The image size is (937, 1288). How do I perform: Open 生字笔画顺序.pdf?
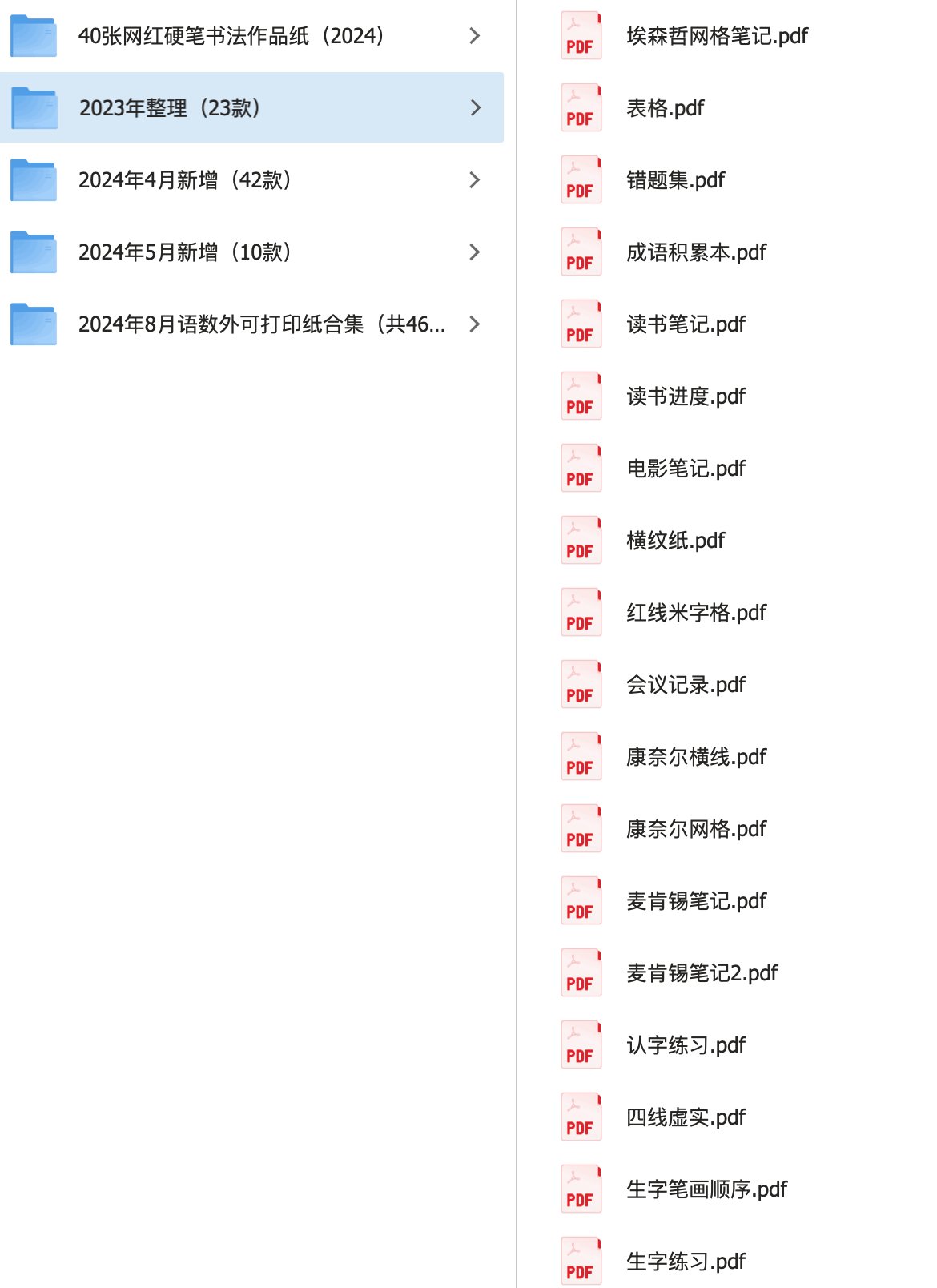(706, 1189)
